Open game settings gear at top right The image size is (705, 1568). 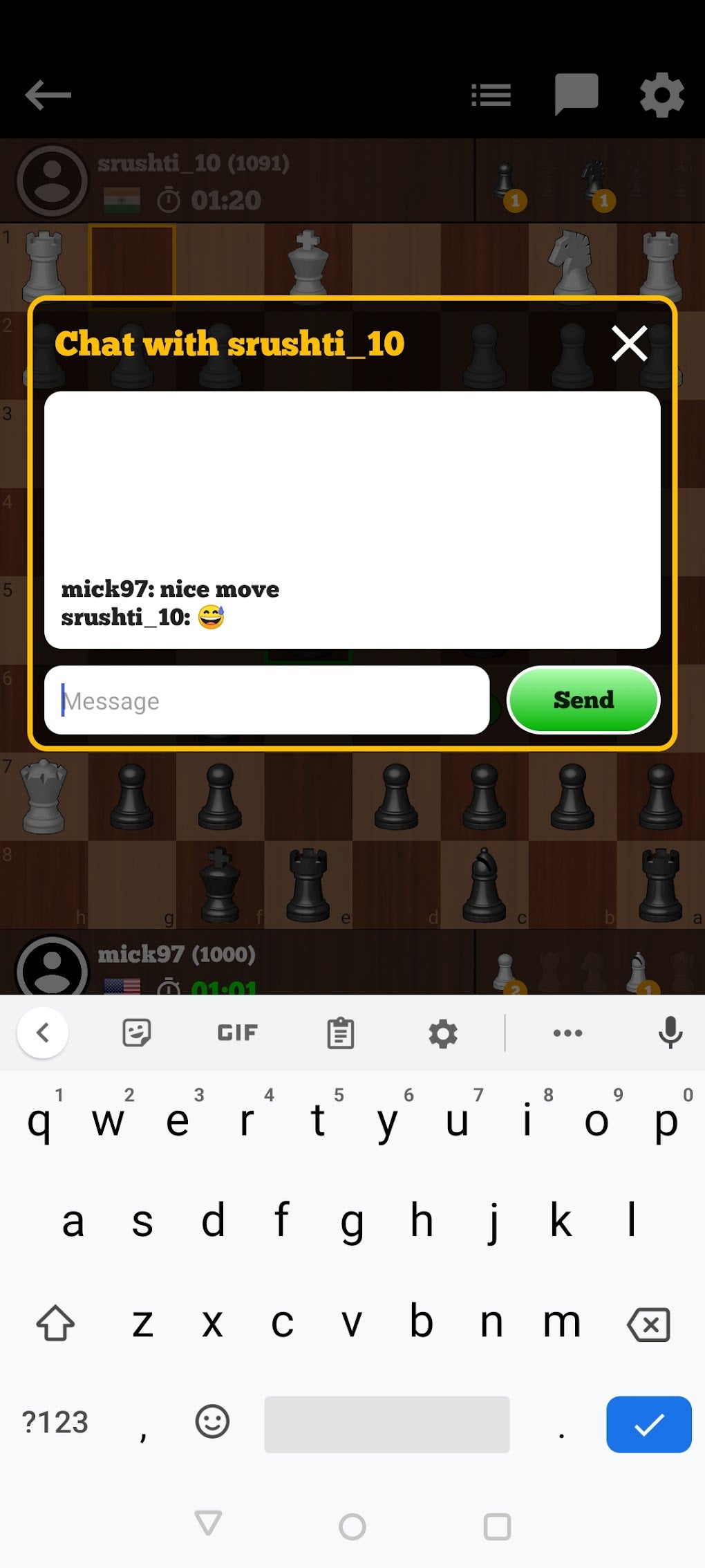tap(661, 95)
